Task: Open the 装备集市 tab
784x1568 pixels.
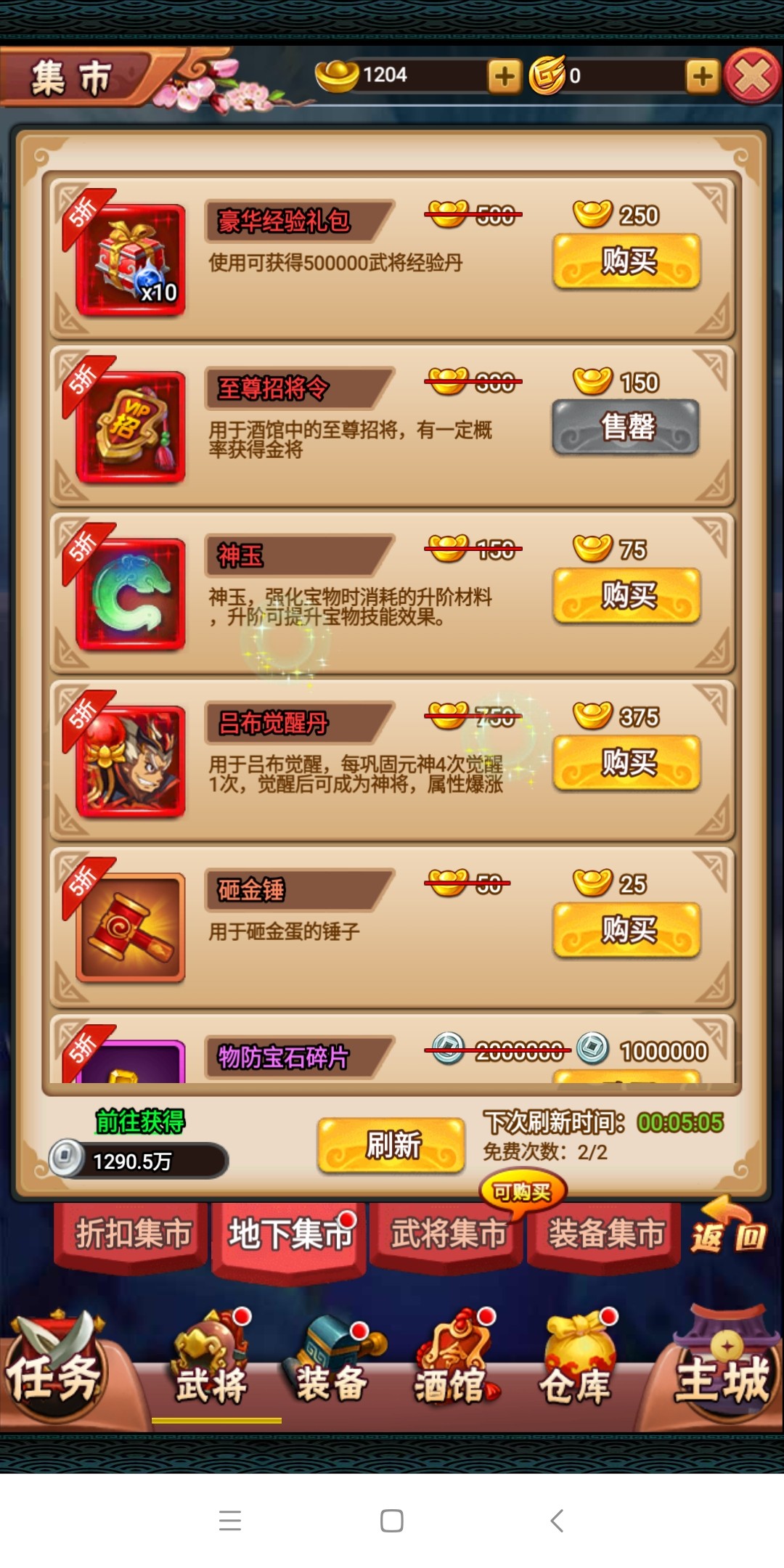Action: click(605, 1234)
